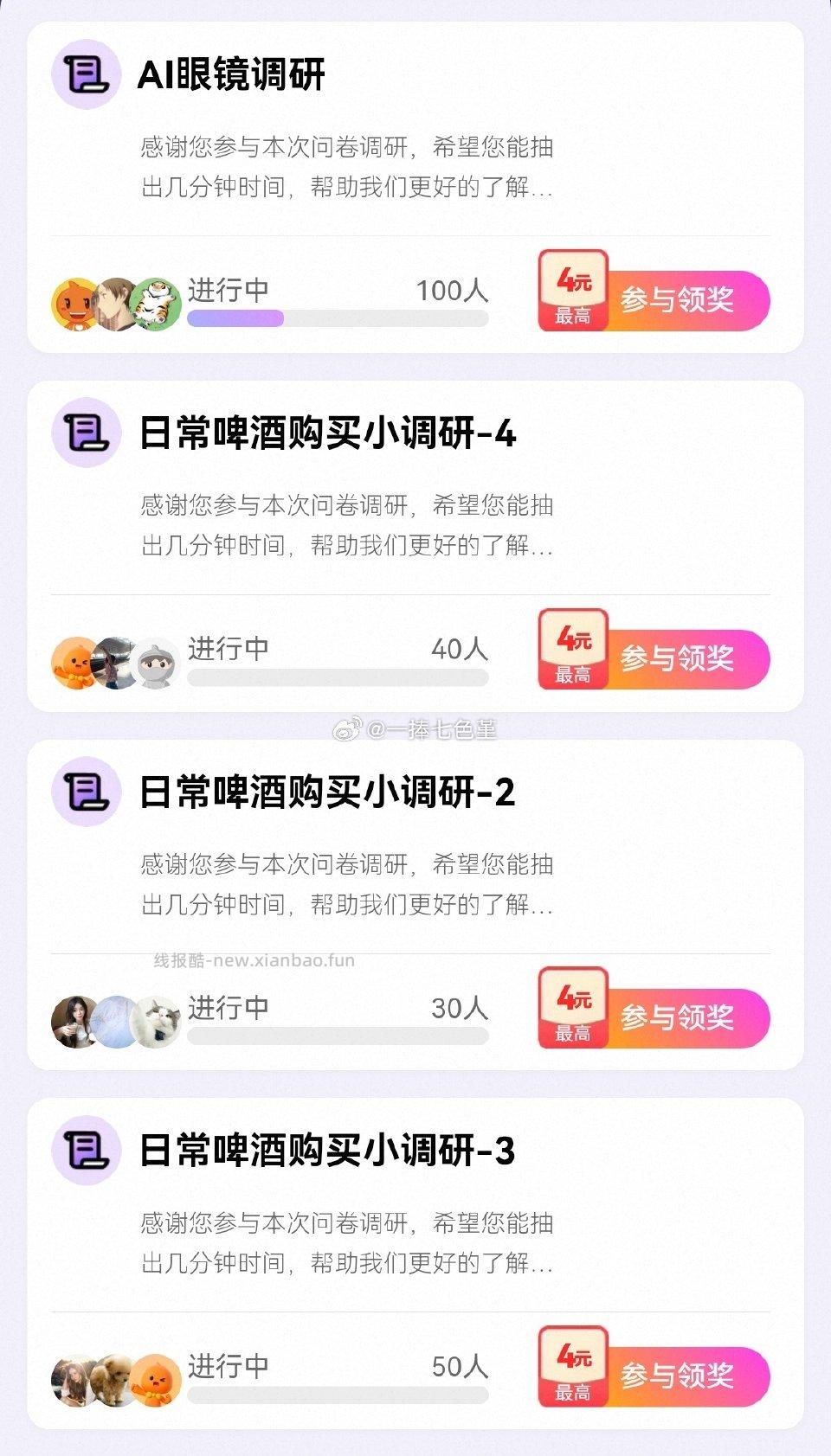Tap 参与领奖 button for 日常啤酒购买小调研-2

click(680, 1019)
